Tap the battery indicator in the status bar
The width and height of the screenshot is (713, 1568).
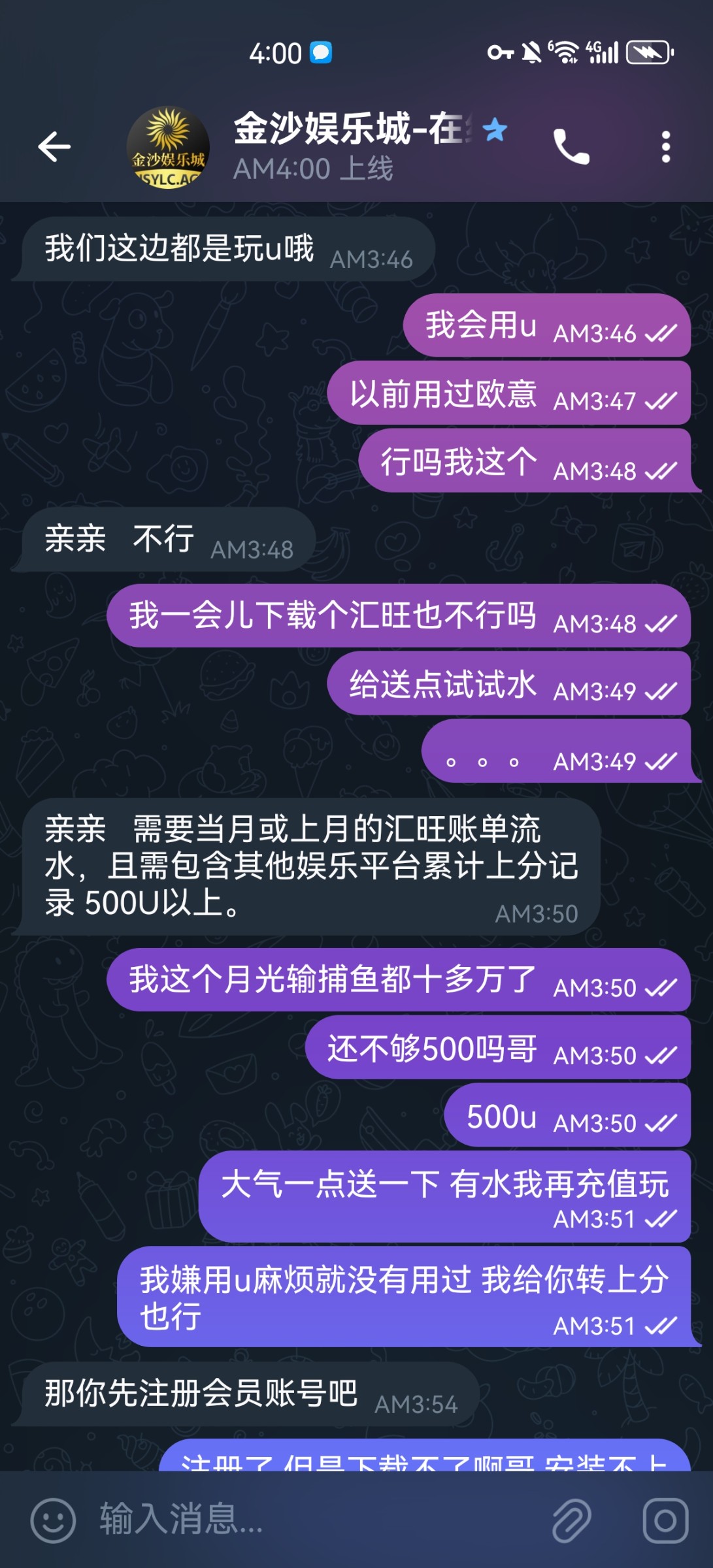[x=649, y=51]
